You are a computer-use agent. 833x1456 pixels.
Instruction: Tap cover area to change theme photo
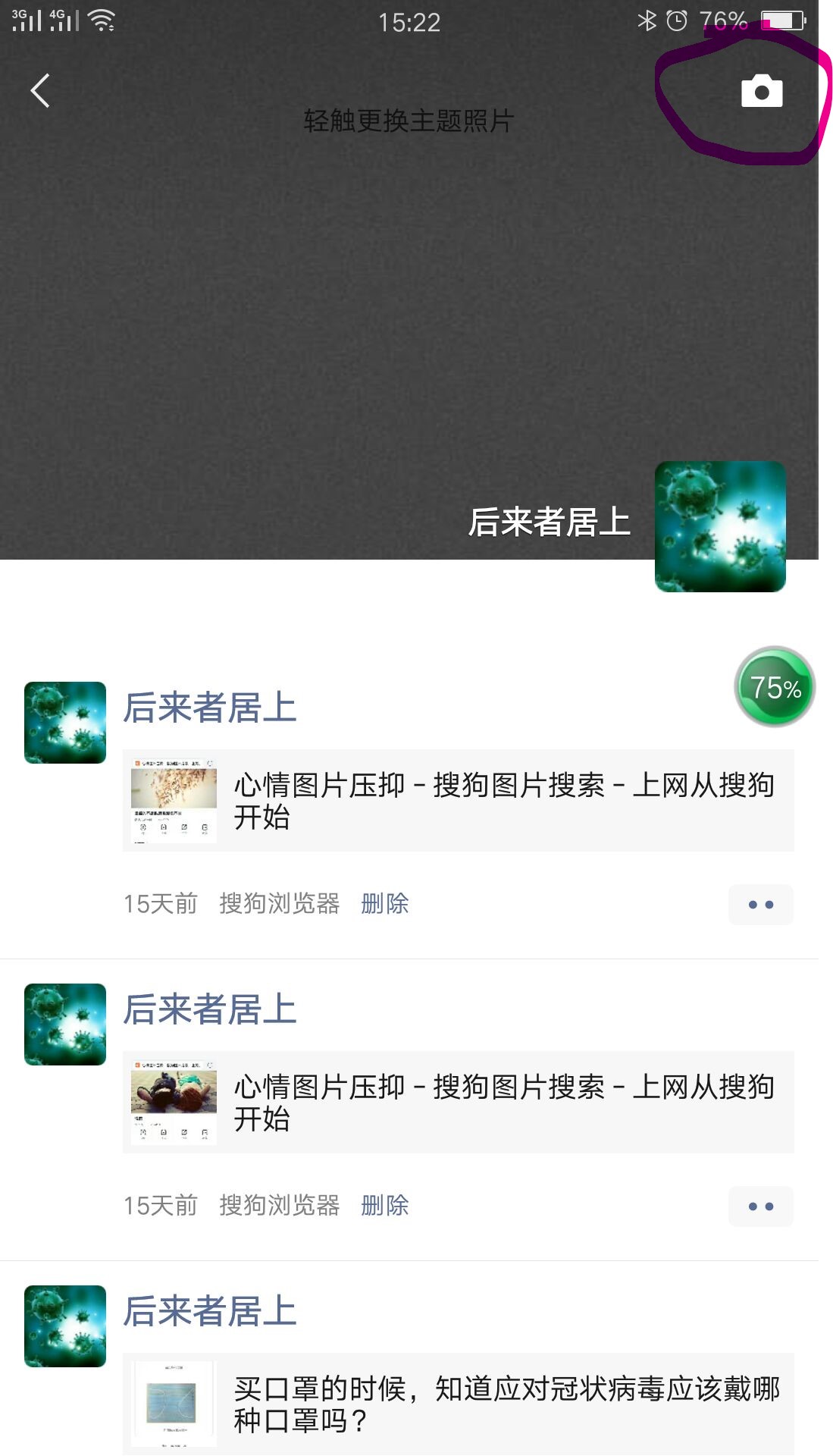tap(409, 303)
